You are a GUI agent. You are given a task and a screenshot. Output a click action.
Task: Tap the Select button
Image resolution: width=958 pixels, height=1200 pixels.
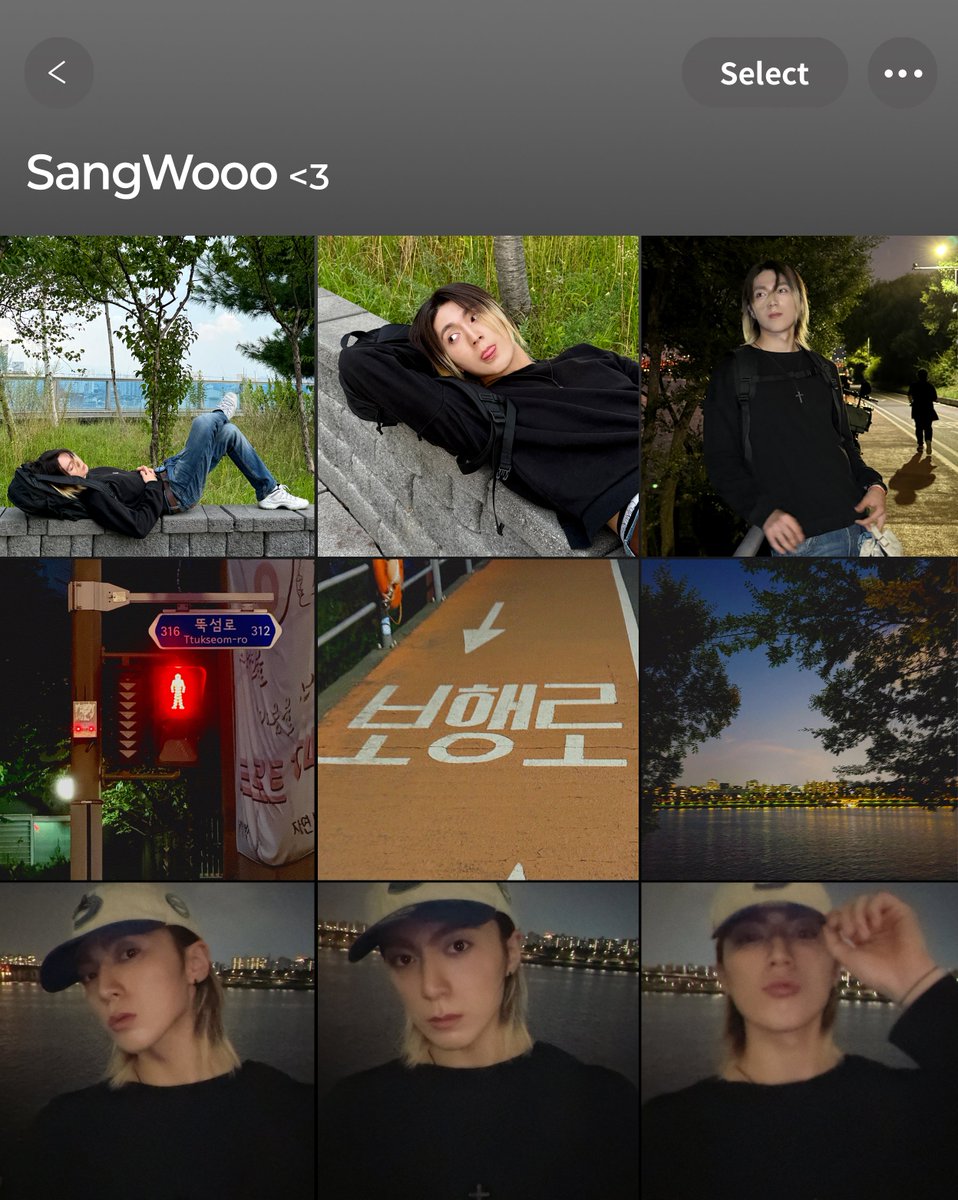[x=764, y=73]
